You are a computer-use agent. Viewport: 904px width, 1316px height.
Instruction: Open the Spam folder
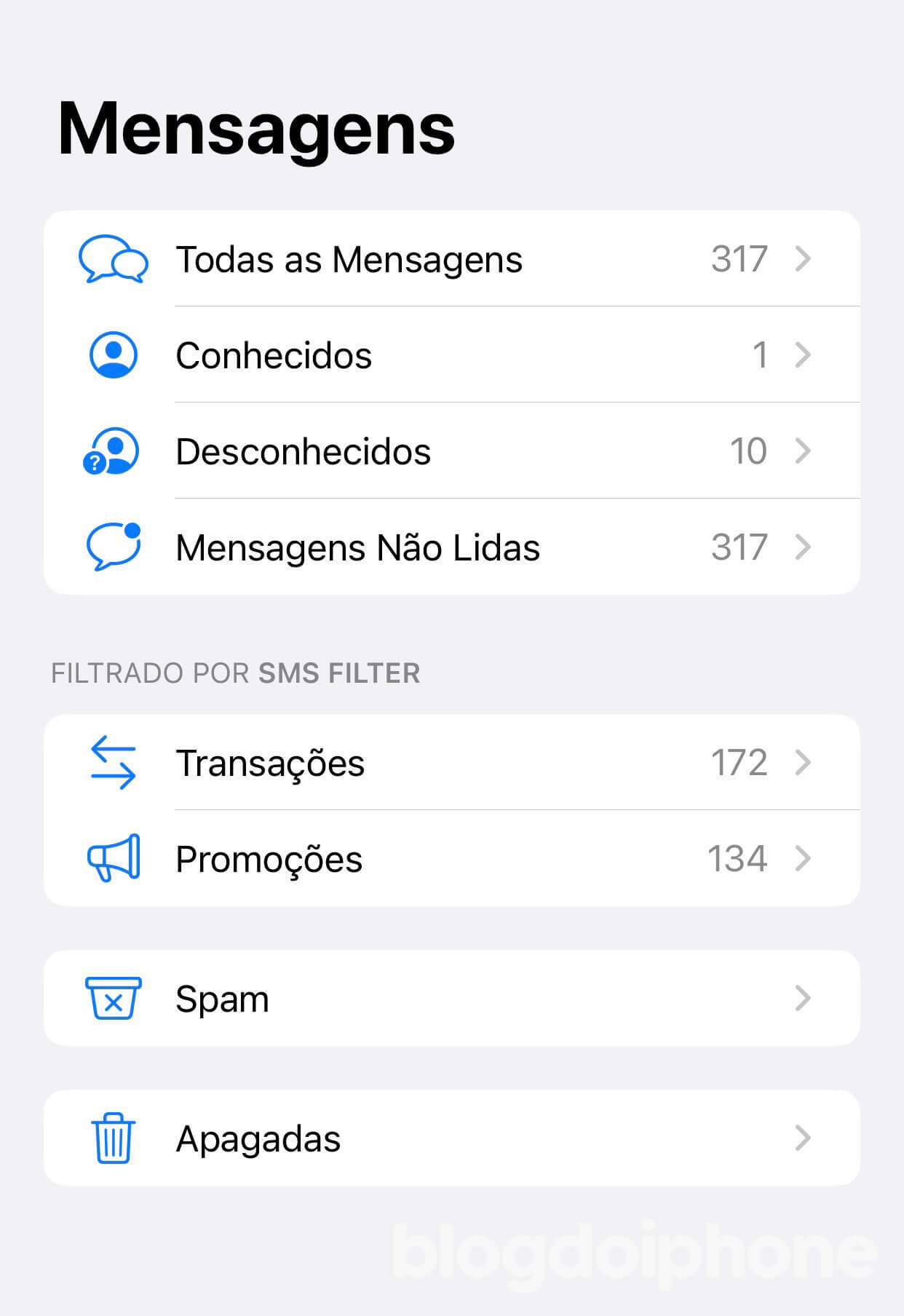[x=451, y=999]
